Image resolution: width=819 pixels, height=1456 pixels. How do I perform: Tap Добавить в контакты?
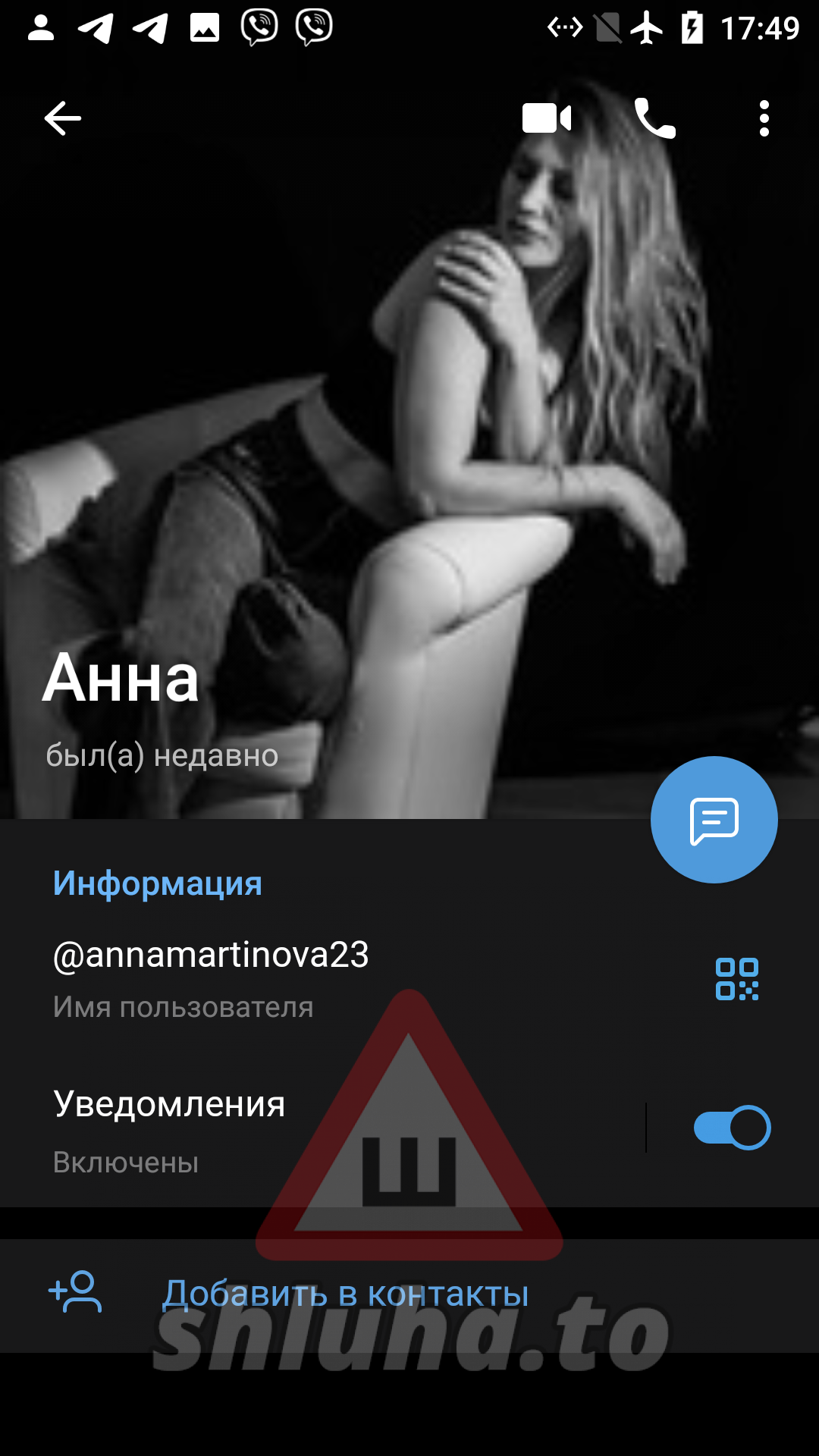(345, 1294)
